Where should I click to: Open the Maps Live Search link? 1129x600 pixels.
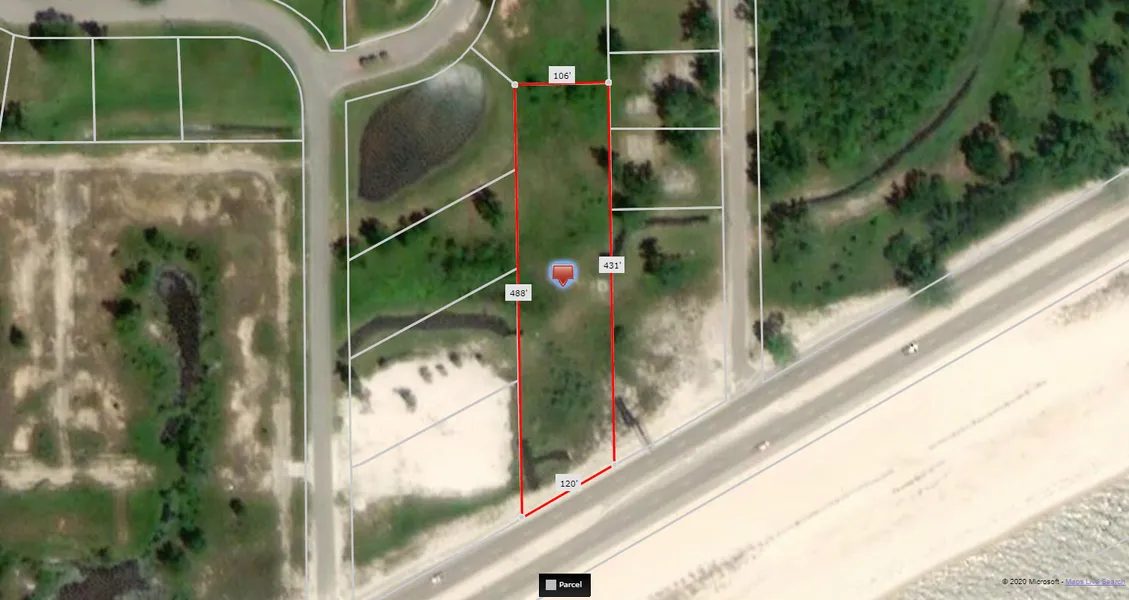[x=1094, y=582]
